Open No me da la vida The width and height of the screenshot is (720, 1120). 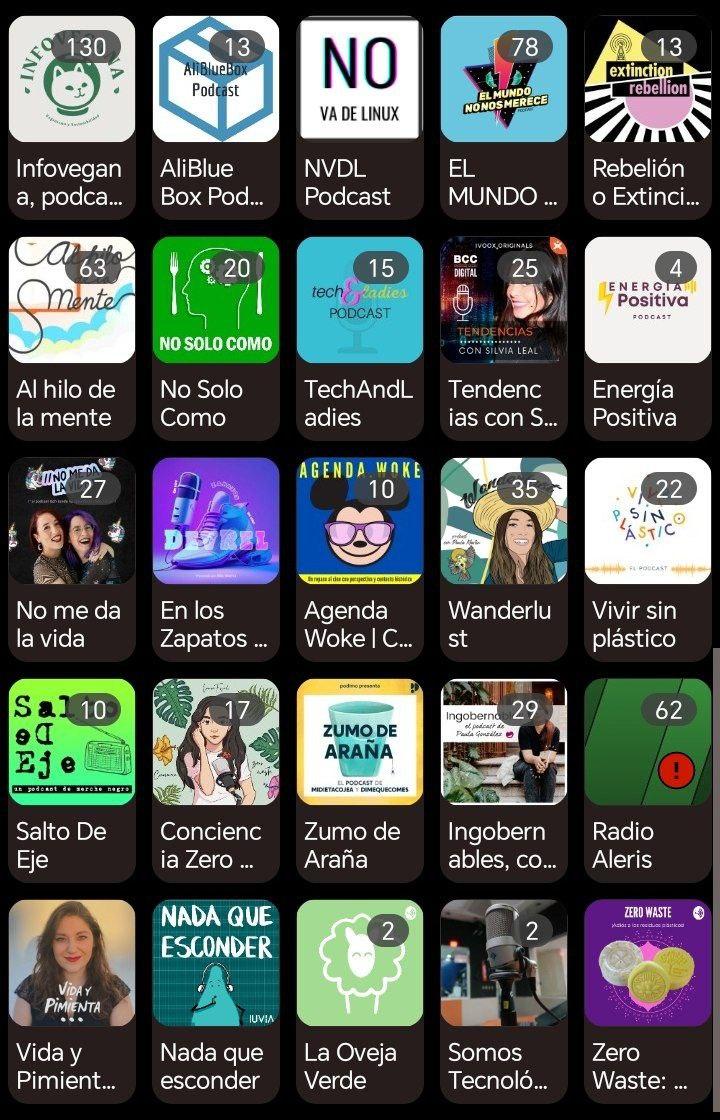[72, 521]
